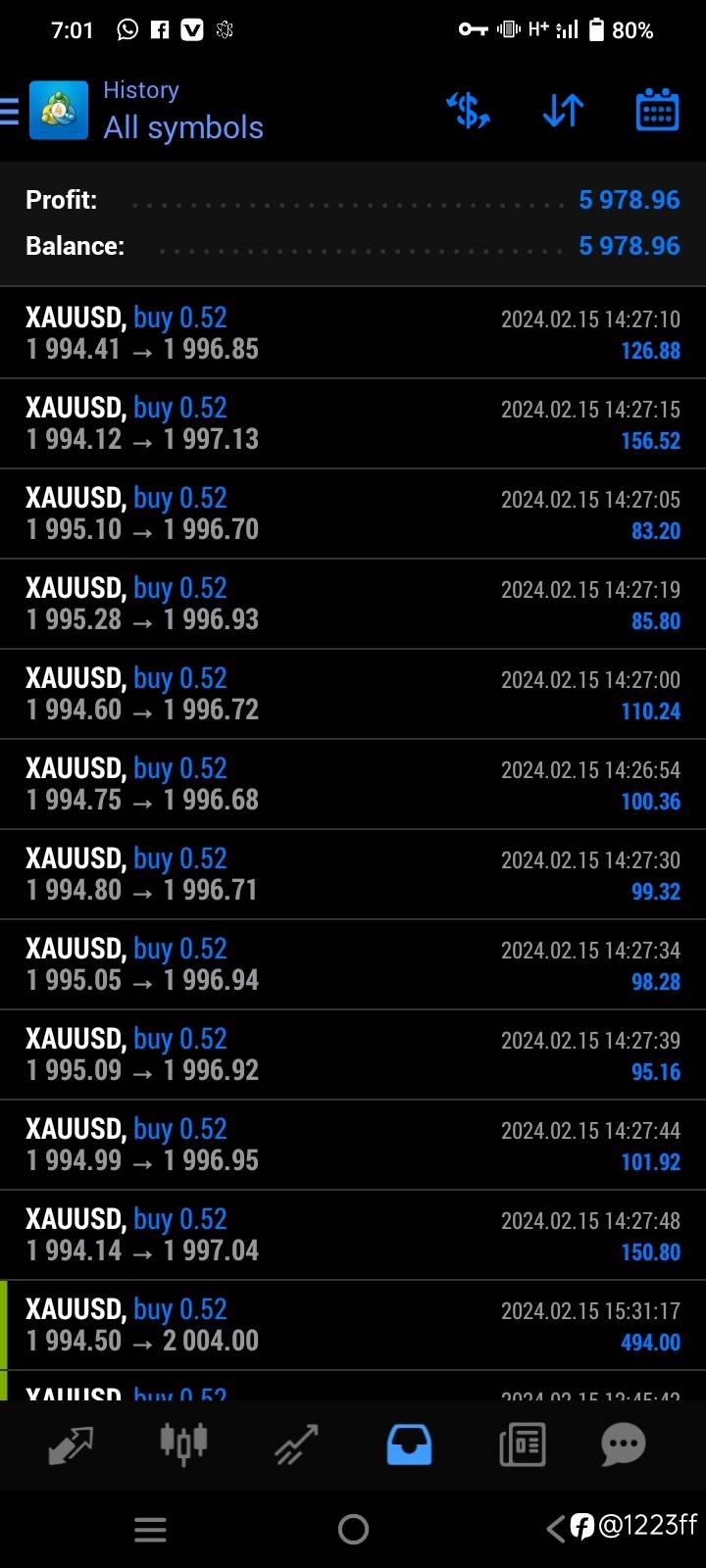This screenshot has height=1568, width=706.
Task: Select the trade with profit 99.32
Action: point(353,874)
